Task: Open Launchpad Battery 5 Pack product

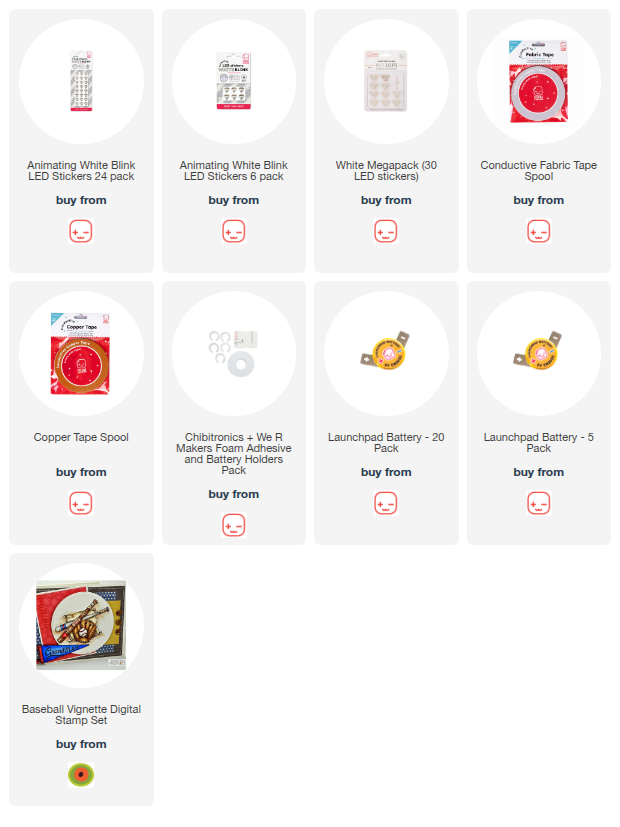Action: [538, 352]
